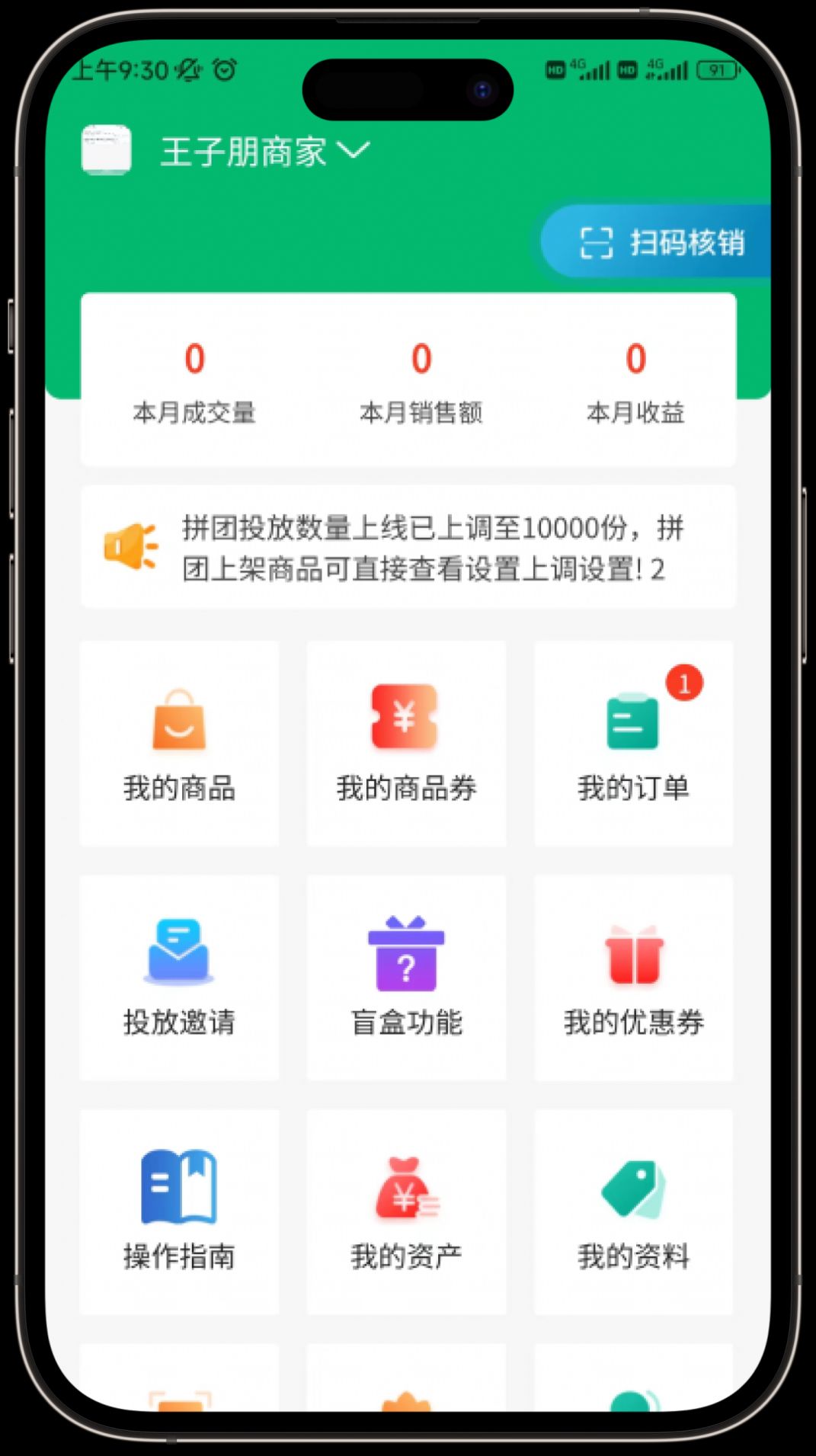Viewport: 816px width, 1456px height.
Task: Open 操作指南 guide
Action: 179,1211
